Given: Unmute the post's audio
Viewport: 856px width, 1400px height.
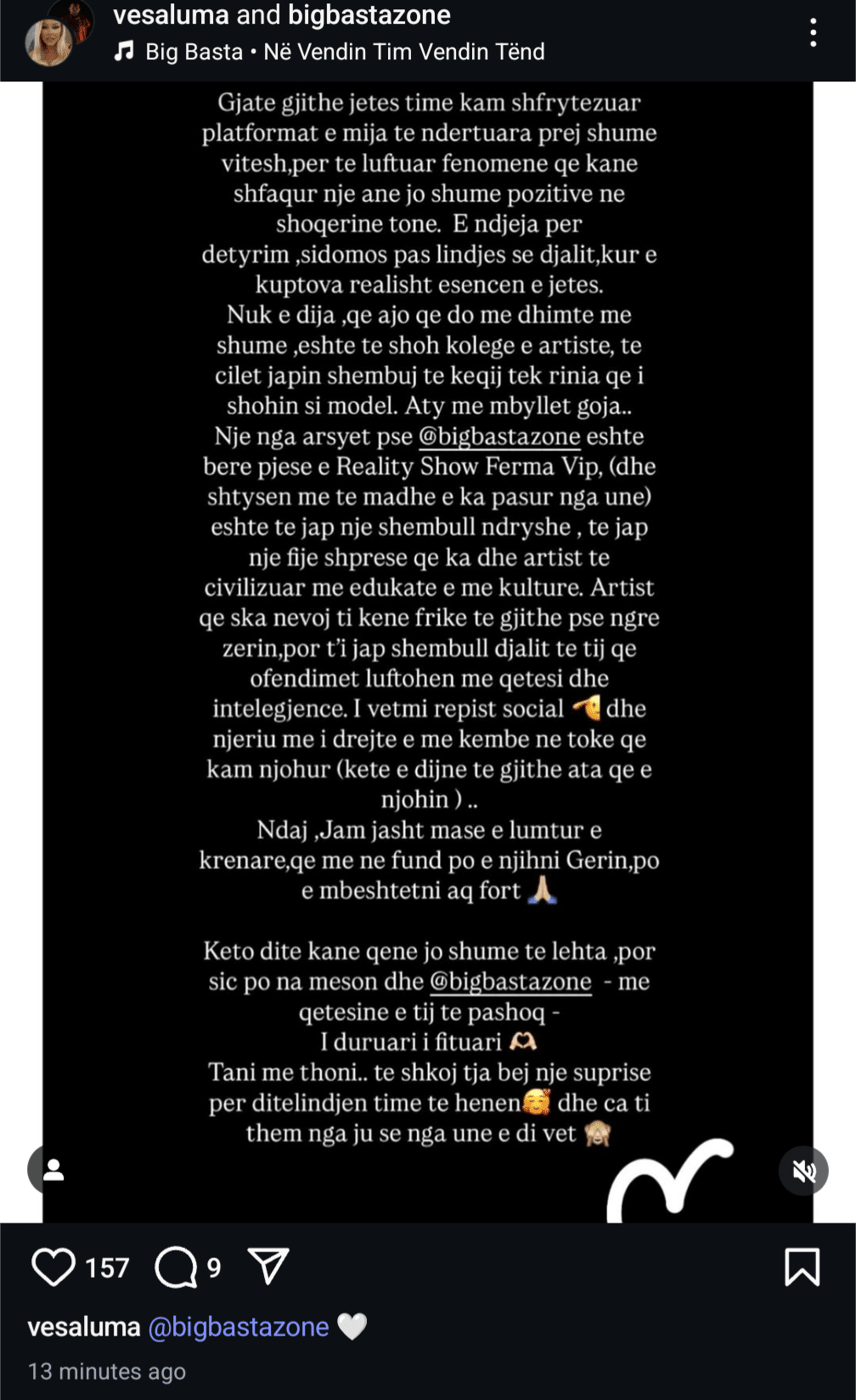Looking at the screenshot, I should click(x=803, y=1171).
